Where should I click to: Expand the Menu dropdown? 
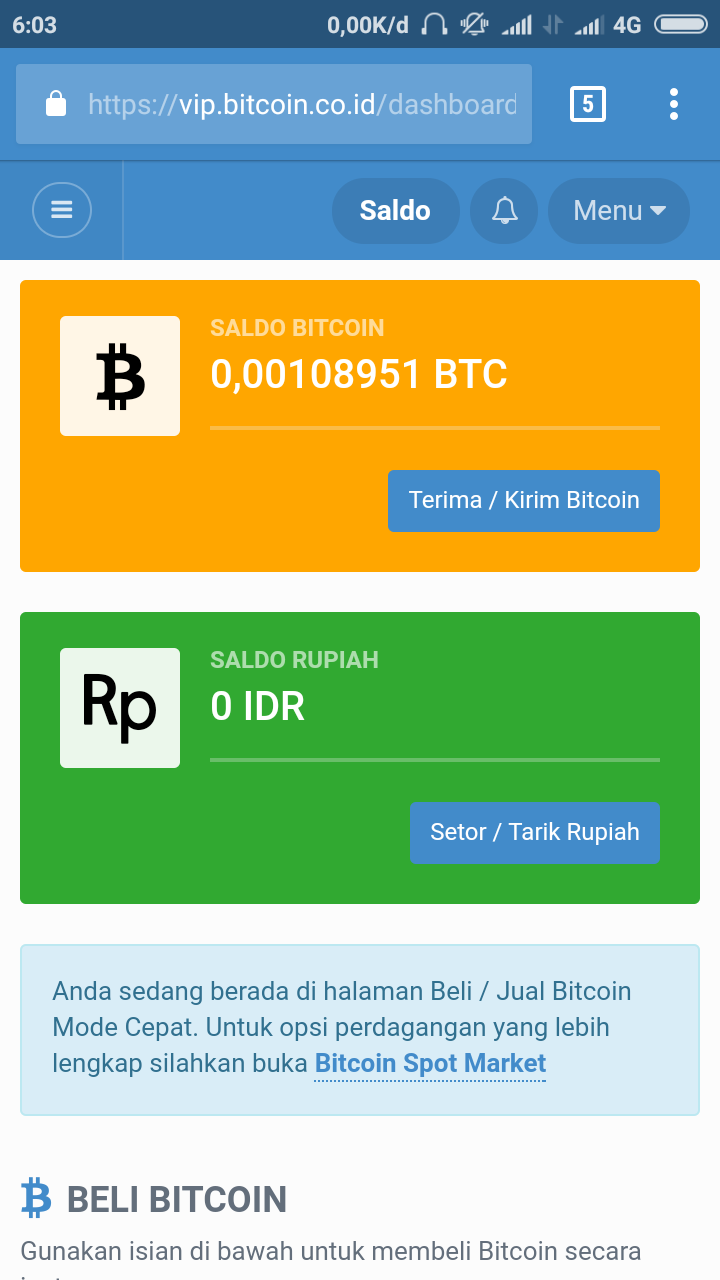pos(619,210)
